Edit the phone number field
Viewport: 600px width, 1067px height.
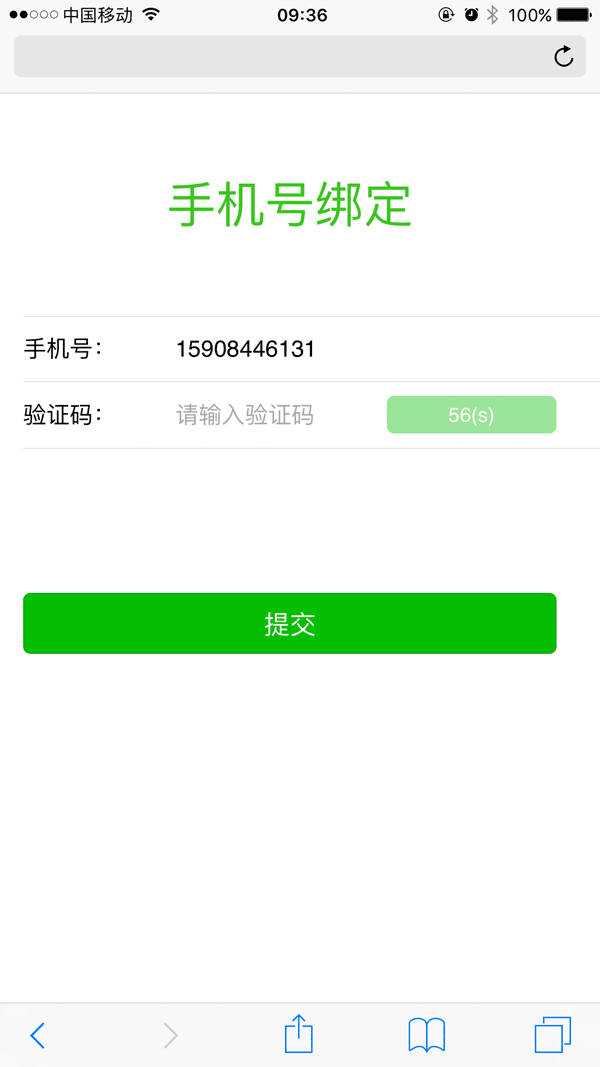point(272,349)
